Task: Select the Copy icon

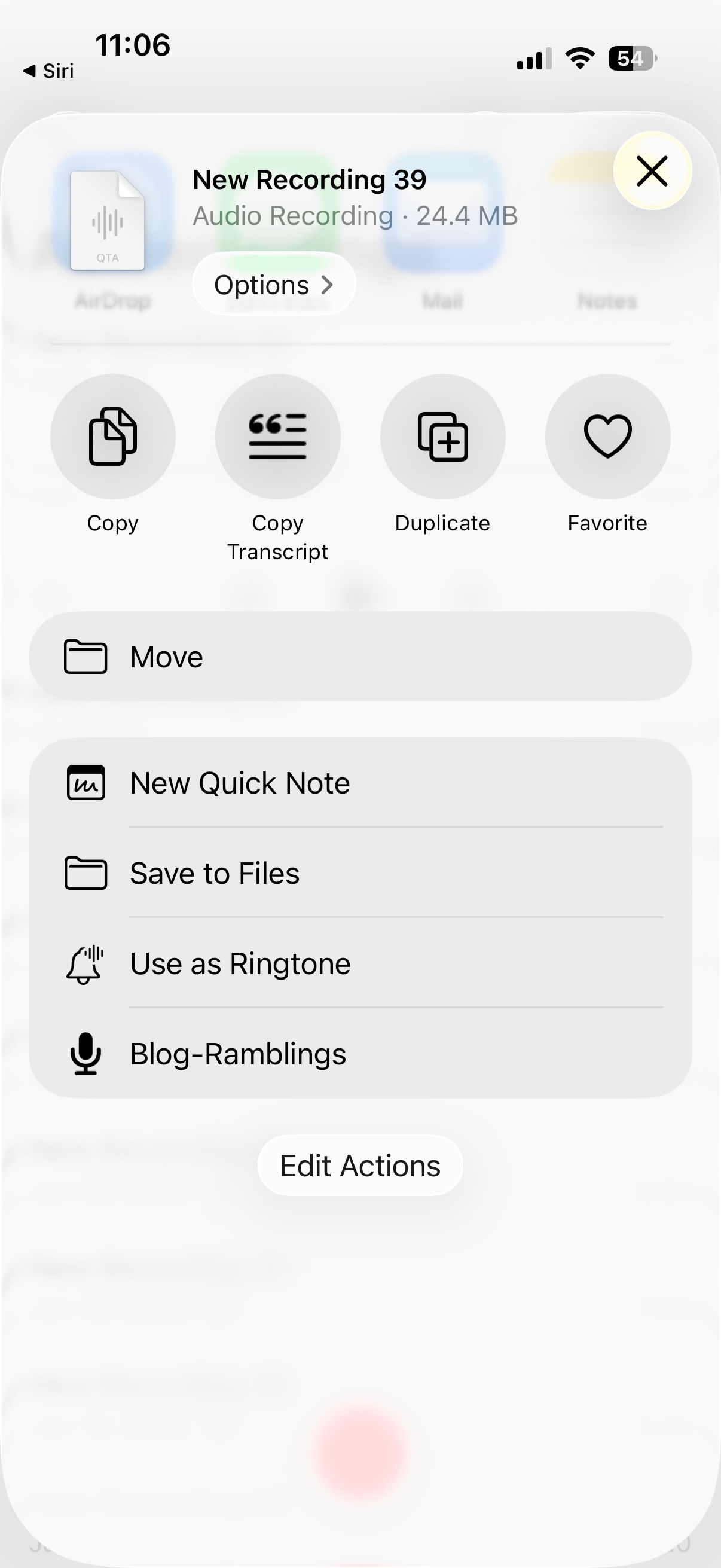Action: (112, 437)
